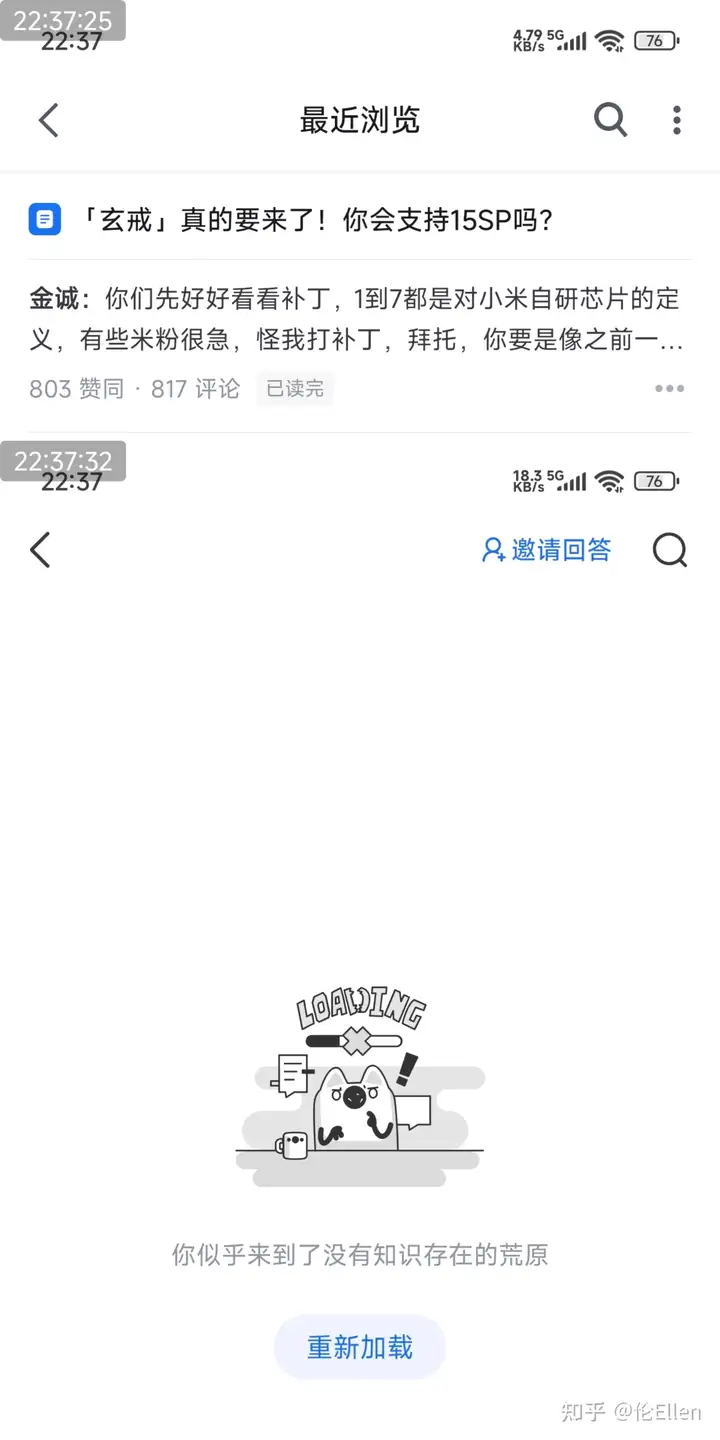Open the three-dot overflow menu beside 最近浏览
This screenshot has height=1440, width=720.
[x=677, y=120]
